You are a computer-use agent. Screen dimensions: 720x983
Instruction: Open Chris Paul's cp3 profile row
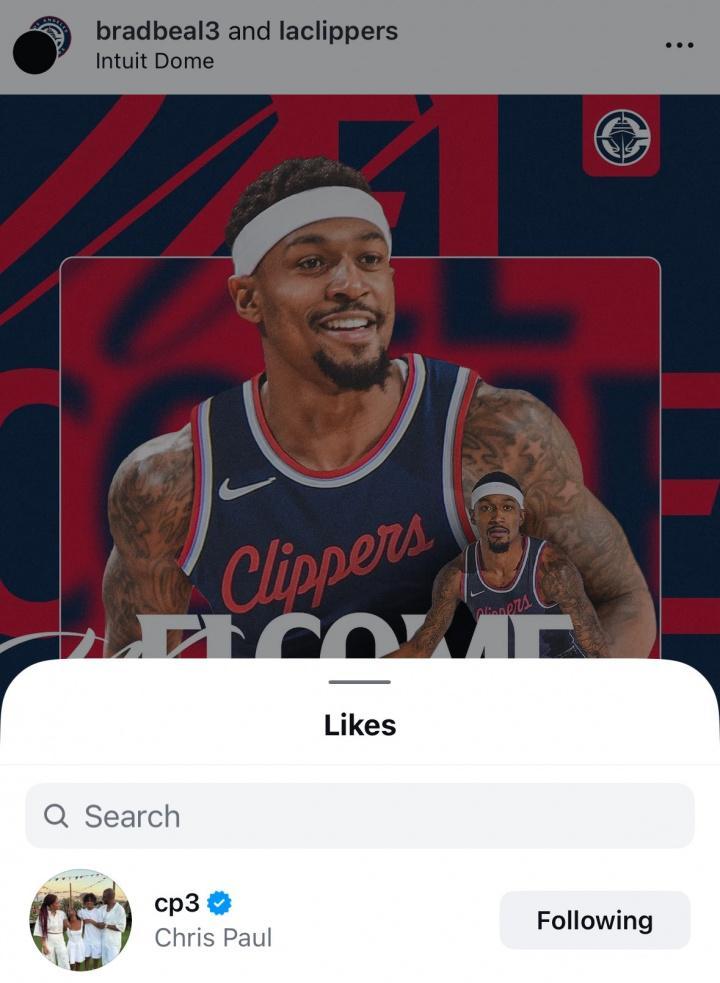tap(212, 921)
